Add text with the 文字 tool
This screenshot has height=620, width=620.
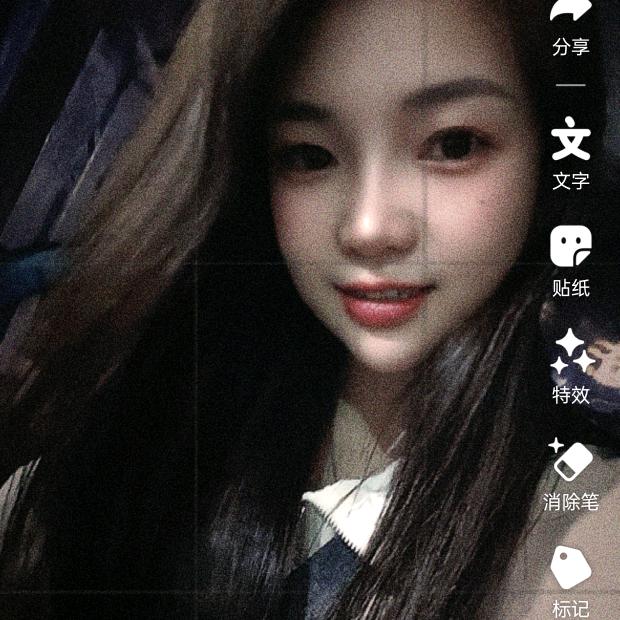[x=571, y=140]
